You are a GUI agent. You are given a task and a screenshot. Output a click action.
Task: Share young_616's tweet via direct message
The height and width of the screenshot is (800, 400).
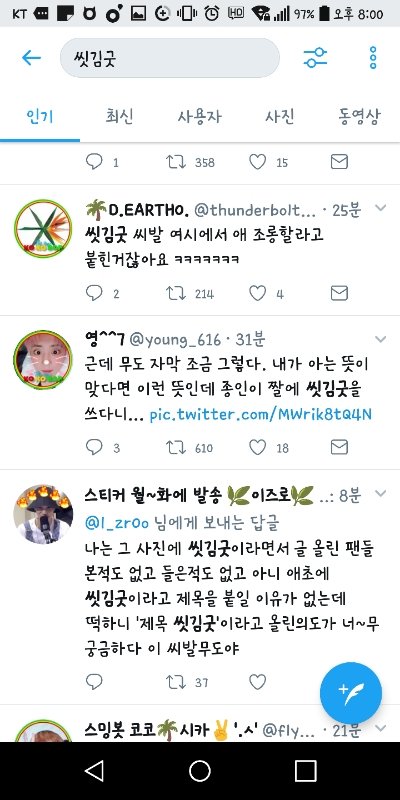click(339, 447)
